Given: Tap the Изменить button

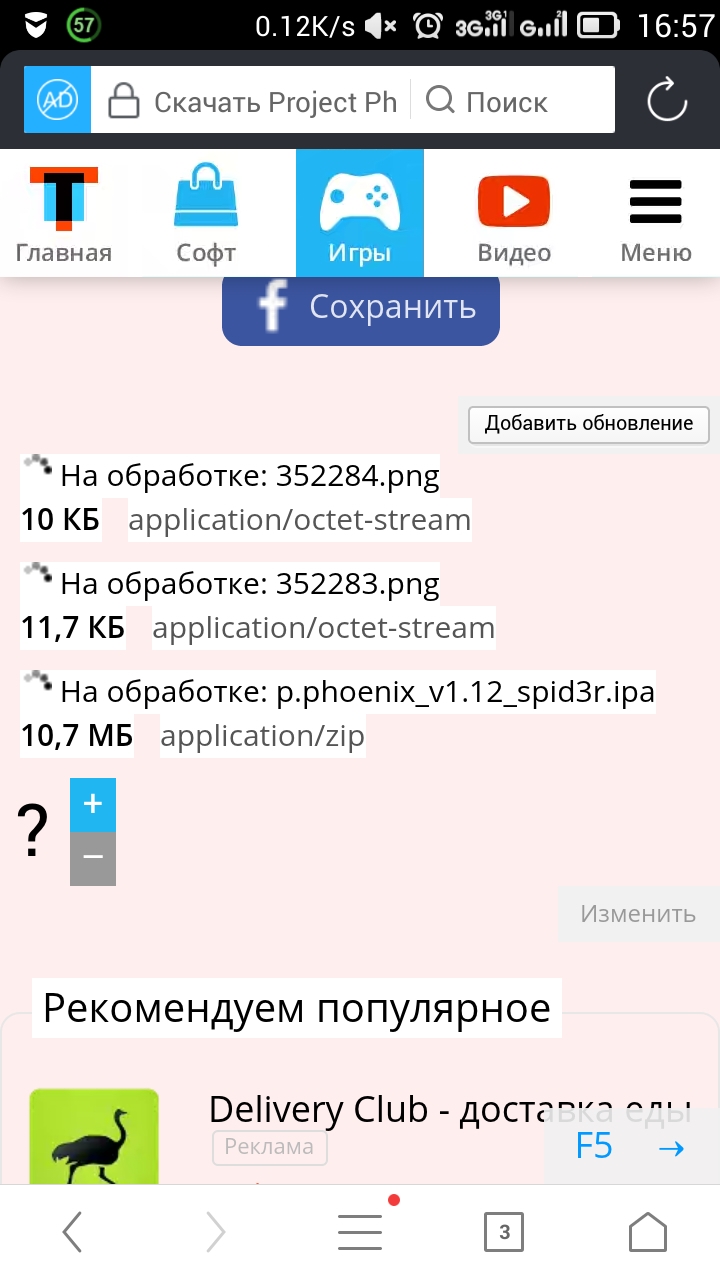Looking at the screenshot, I should click(638, 913).
